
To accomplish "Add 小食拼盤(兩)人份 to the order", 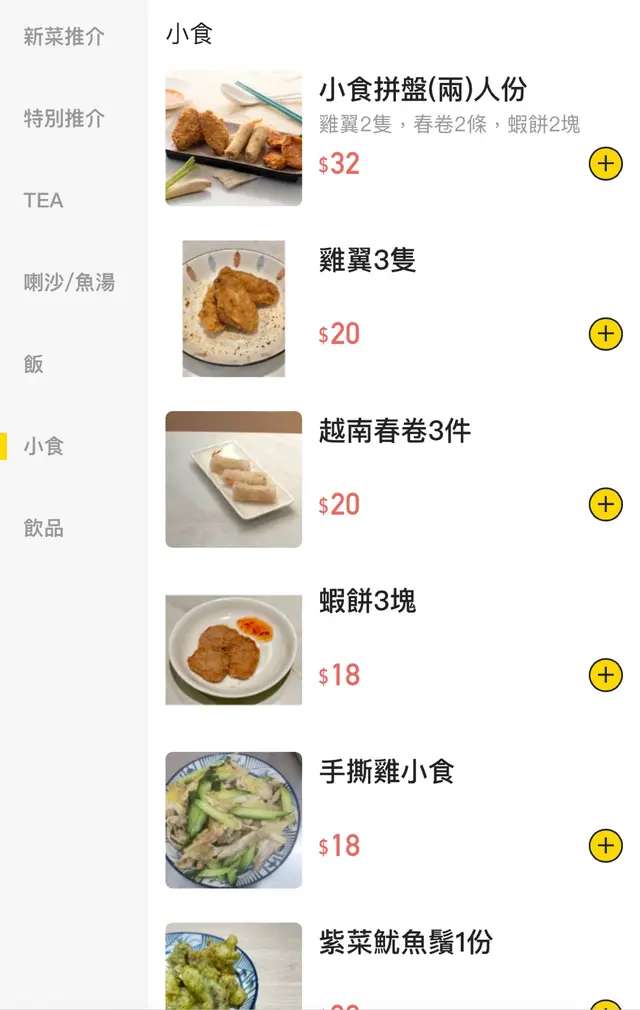I will (x=605, y=163).
